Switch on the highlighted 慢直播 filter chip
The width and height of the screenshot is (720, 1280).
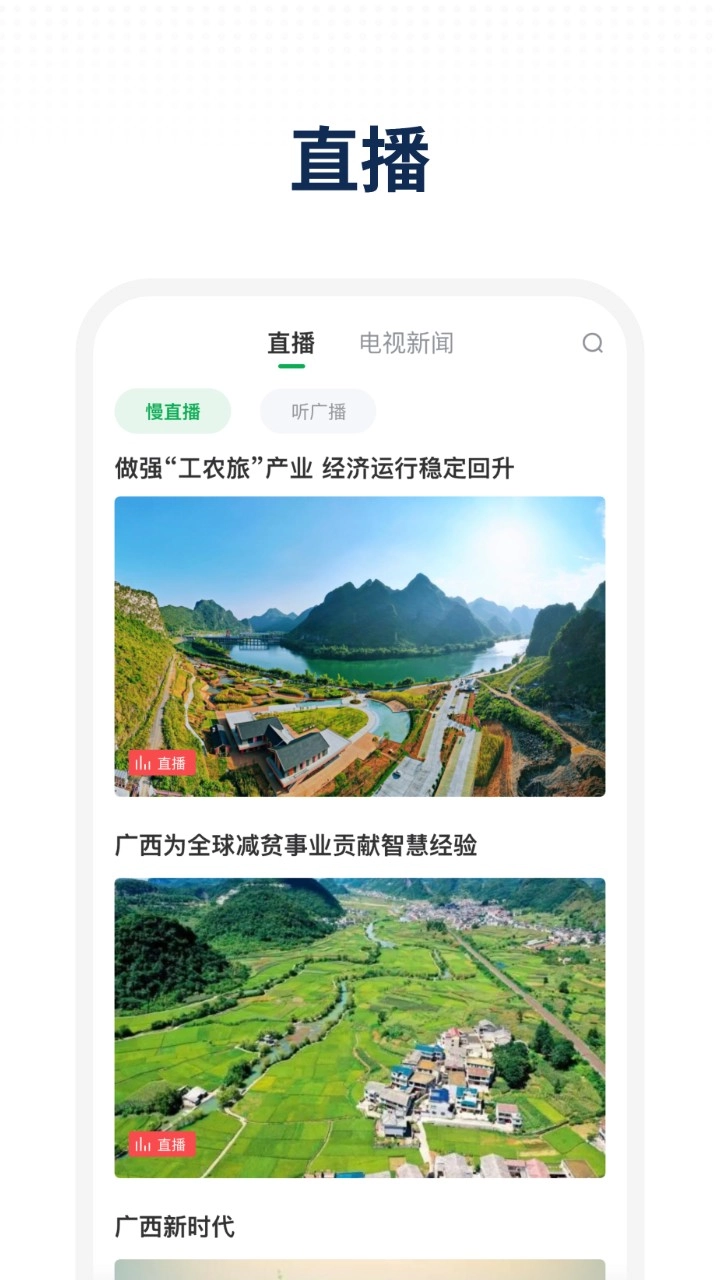pyautogui.click(x=172, y=411)
